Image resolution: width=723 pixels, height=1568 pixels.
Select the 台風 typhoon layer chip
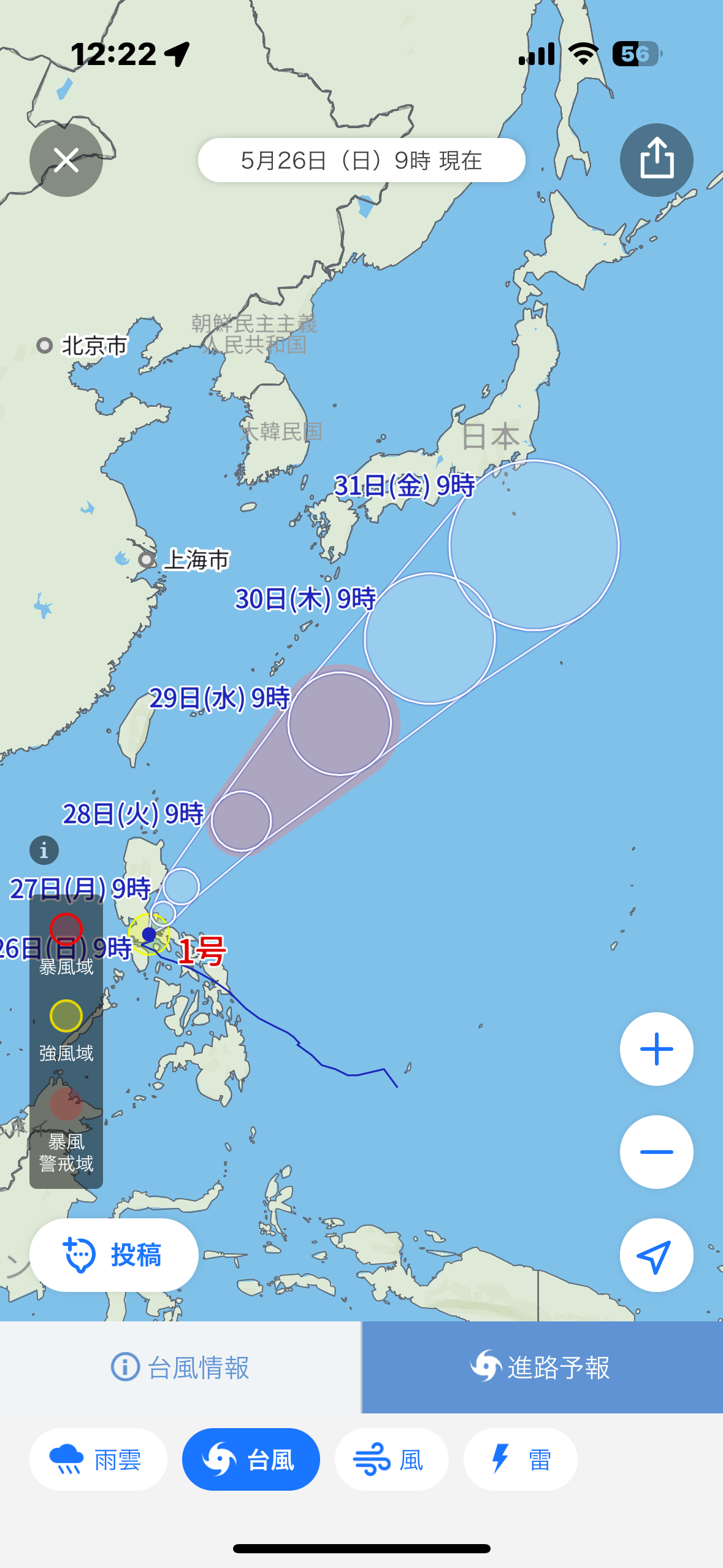point(251,1459)
